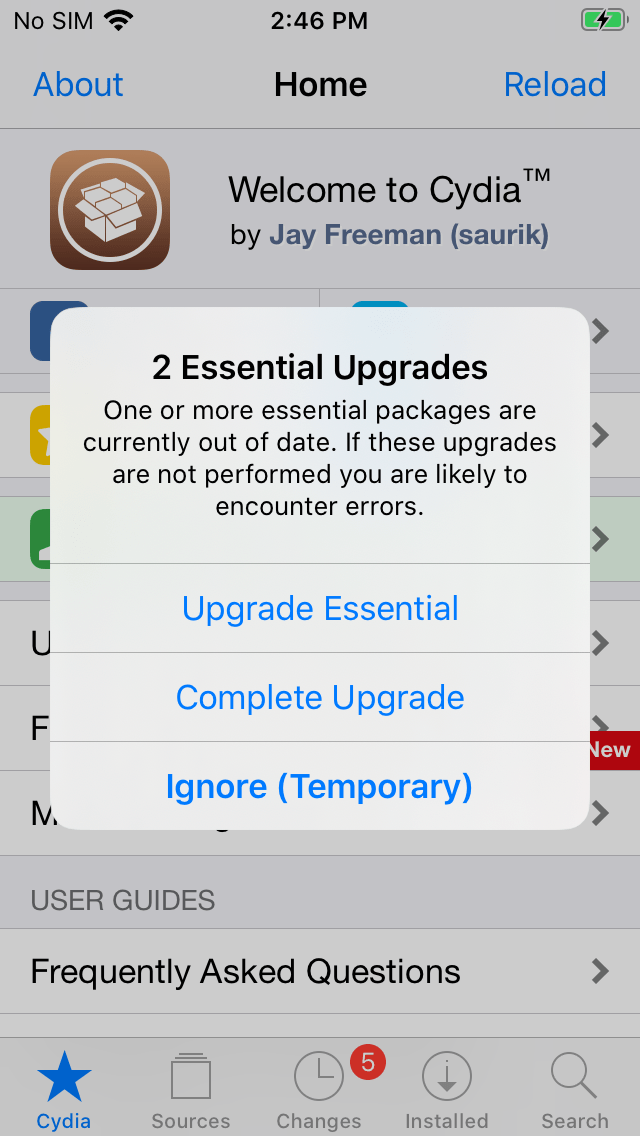This screenshot has width=640, height=1136.
Task: Tap Reload in the top bar
Action: click(555, 85)
